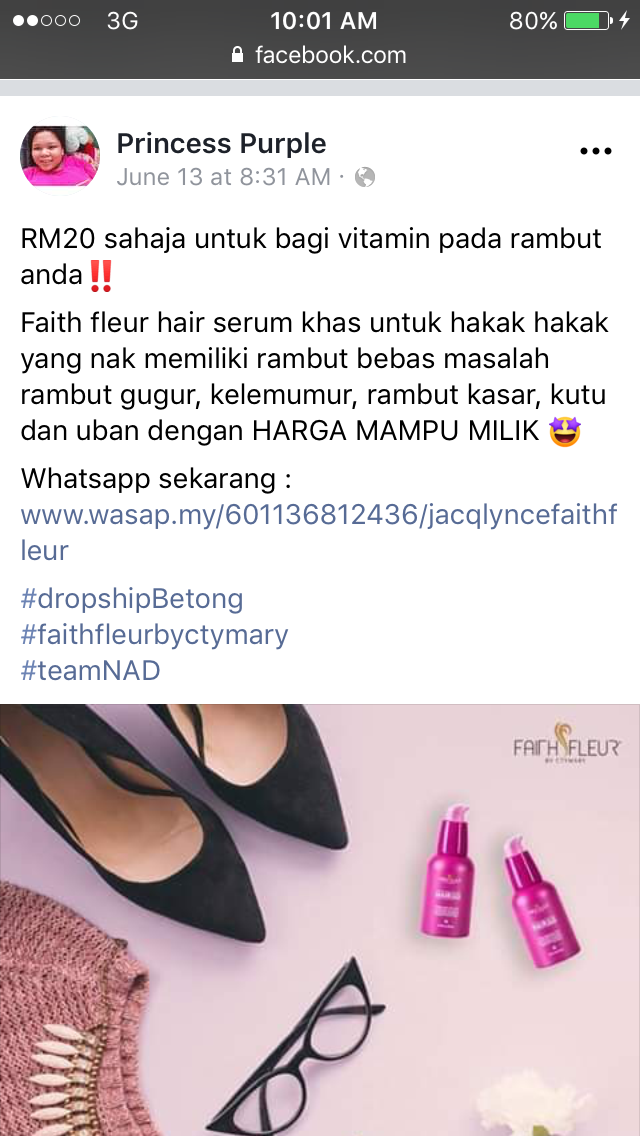Open the post's June 13 timestamp
This screenshot has width=640, height=1136.
tap(223, 177)
